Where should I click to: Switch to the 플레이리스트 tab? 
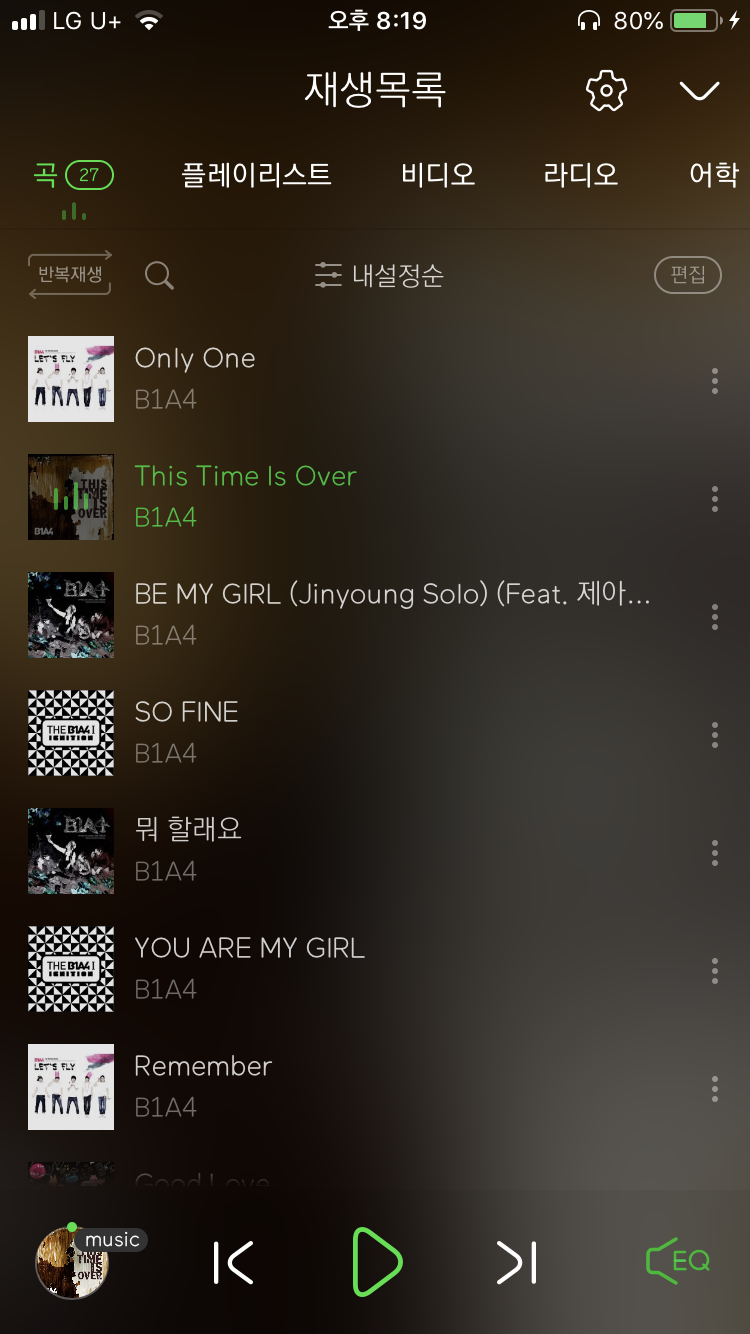coord(256,175)
